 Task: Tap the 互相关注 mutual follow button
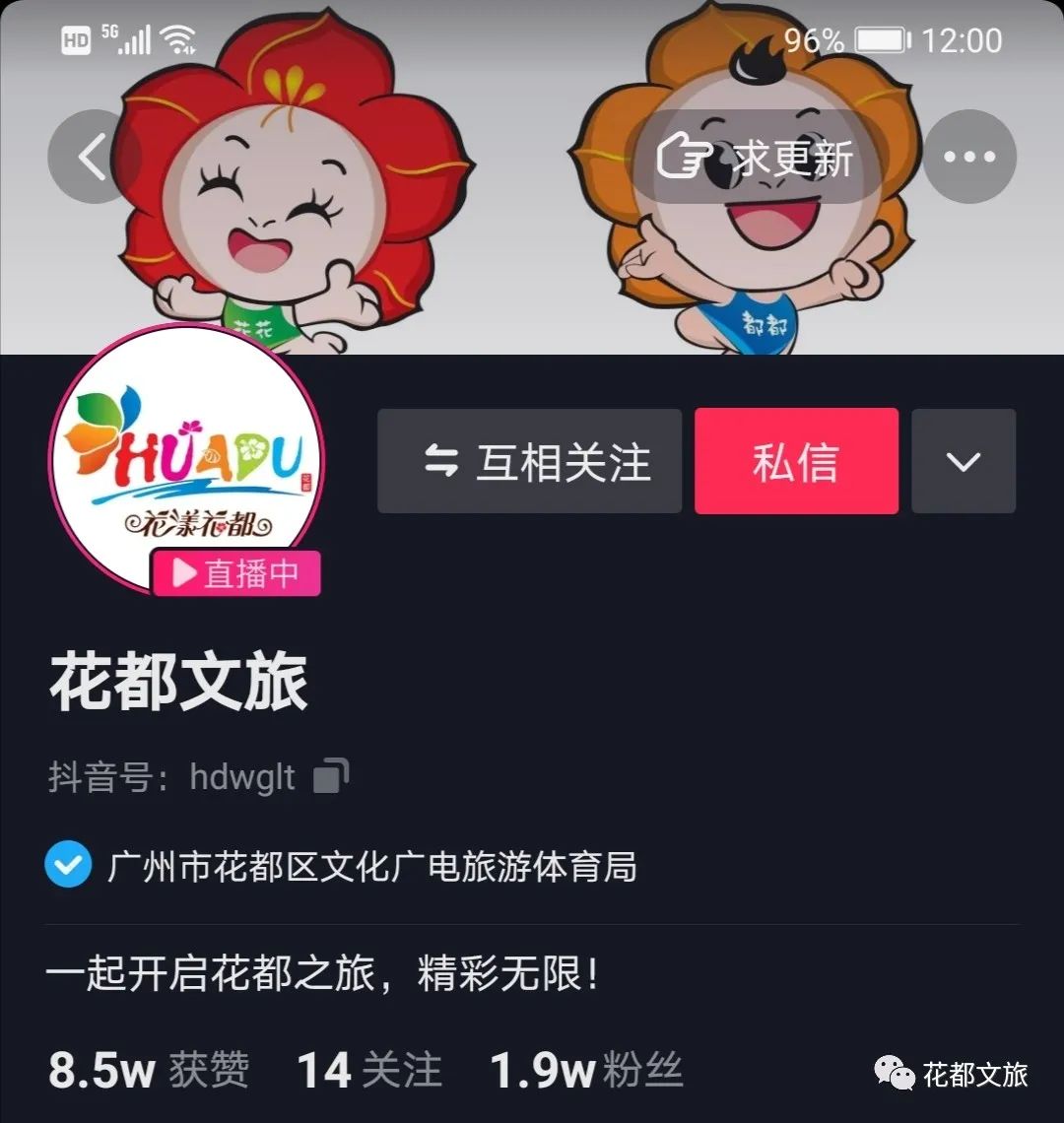(x=530, y=461)
